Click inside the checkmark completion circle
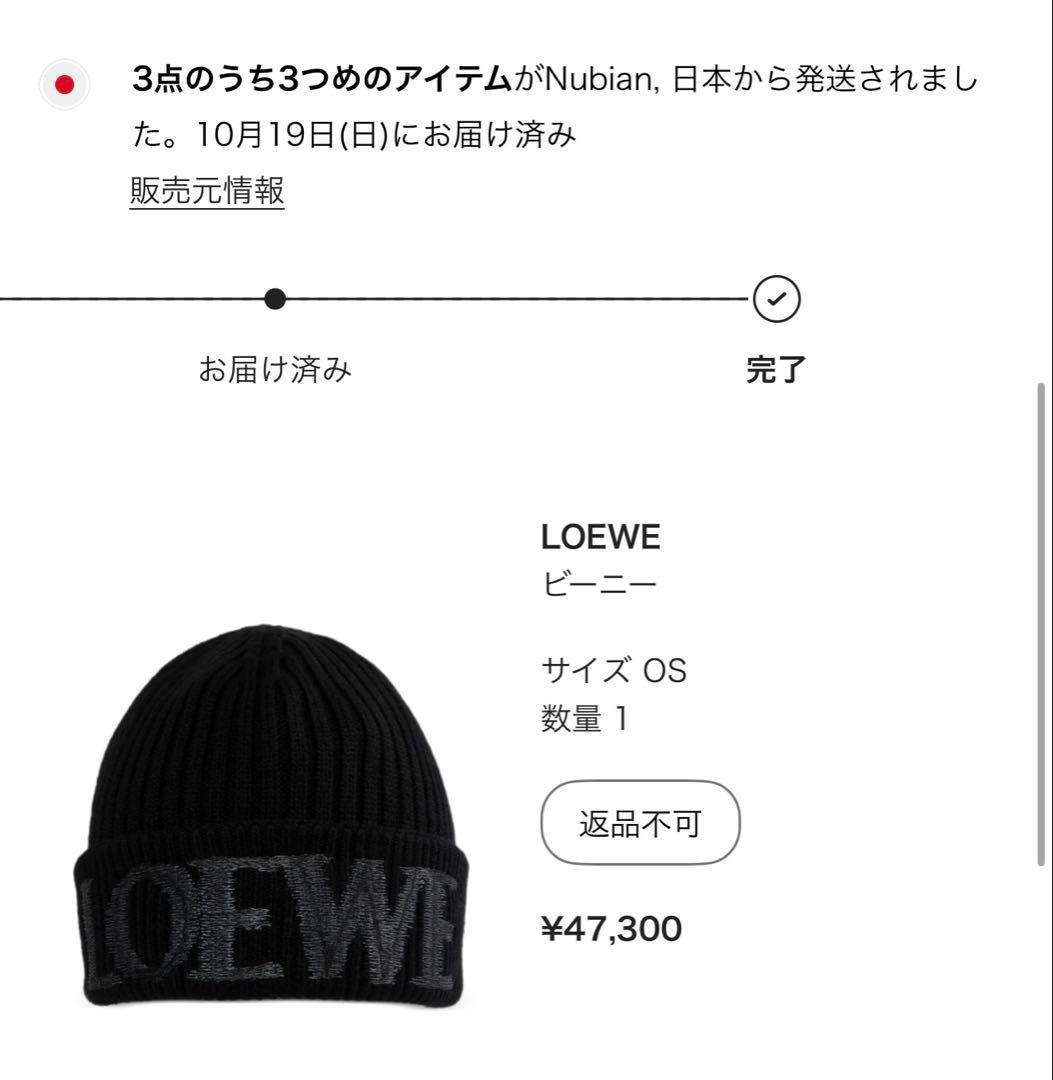The height and width of the screenshot is (1080, 1053). coord(777,296)
